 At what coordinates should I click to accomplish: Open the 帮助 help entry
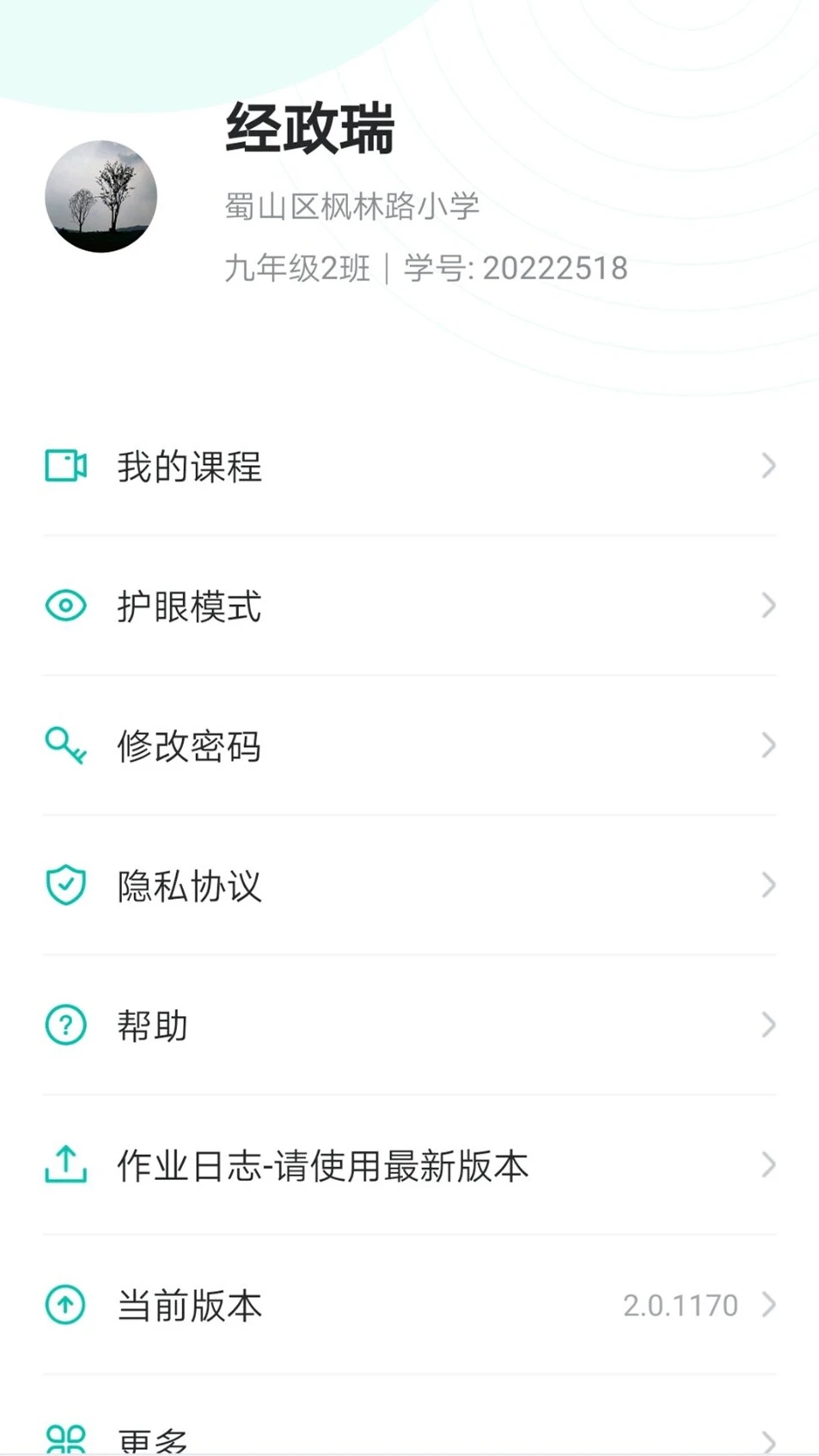tap(152, 1025)
